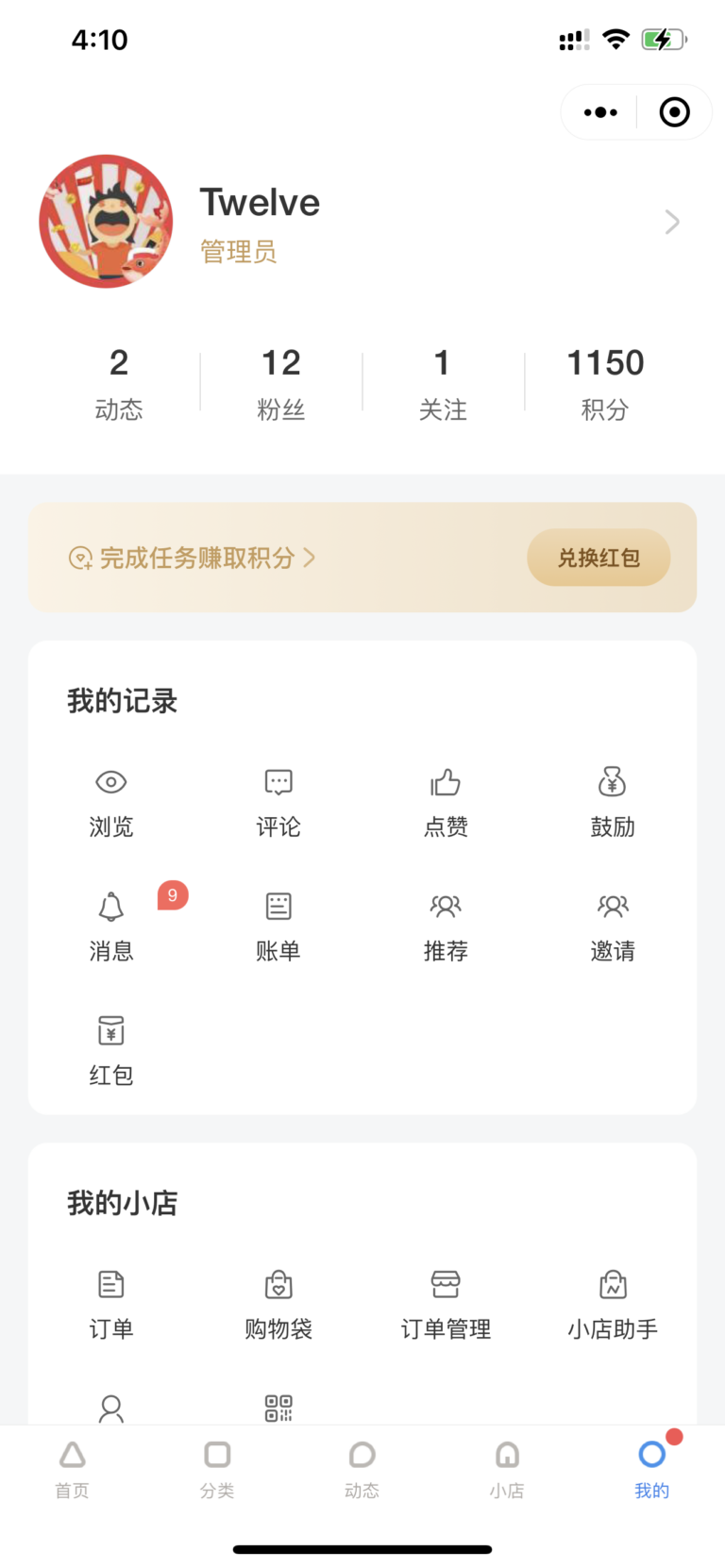
Task: Open 购物袋
Action: 278,1306
